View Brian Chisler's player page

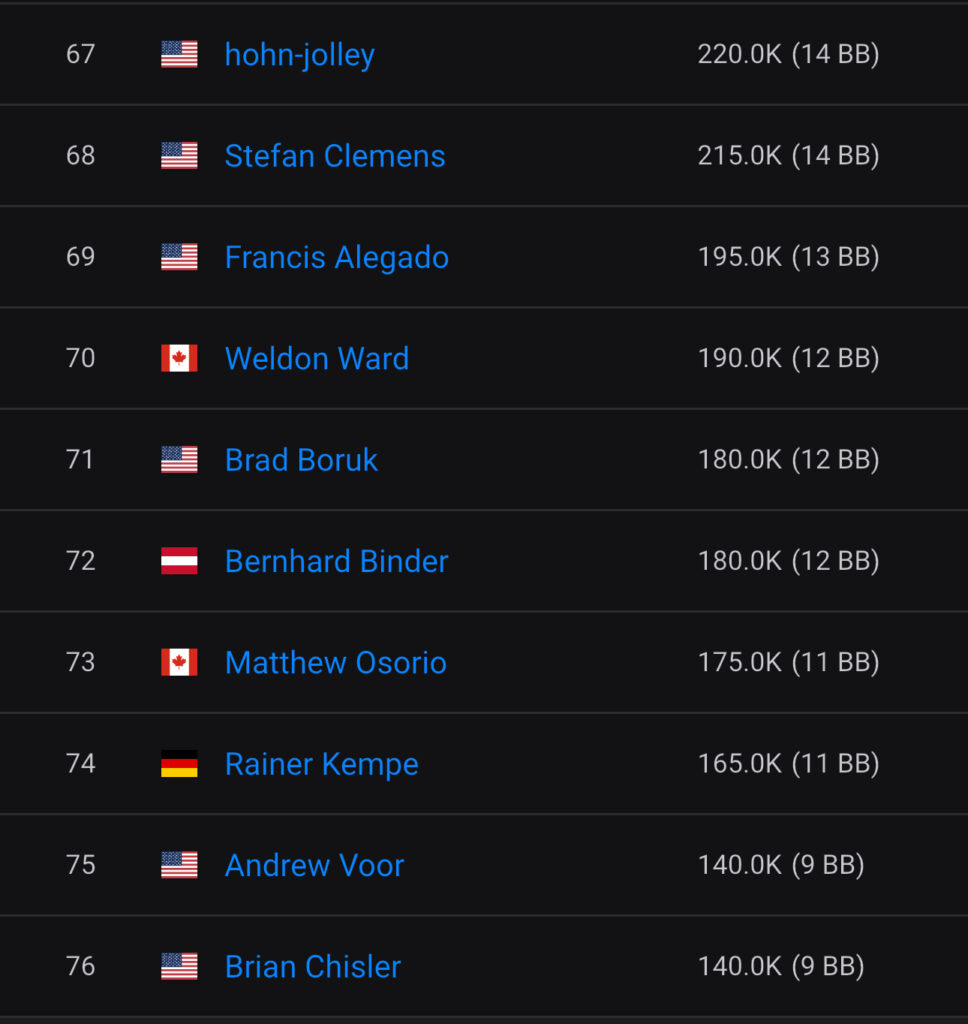(312, 966)
